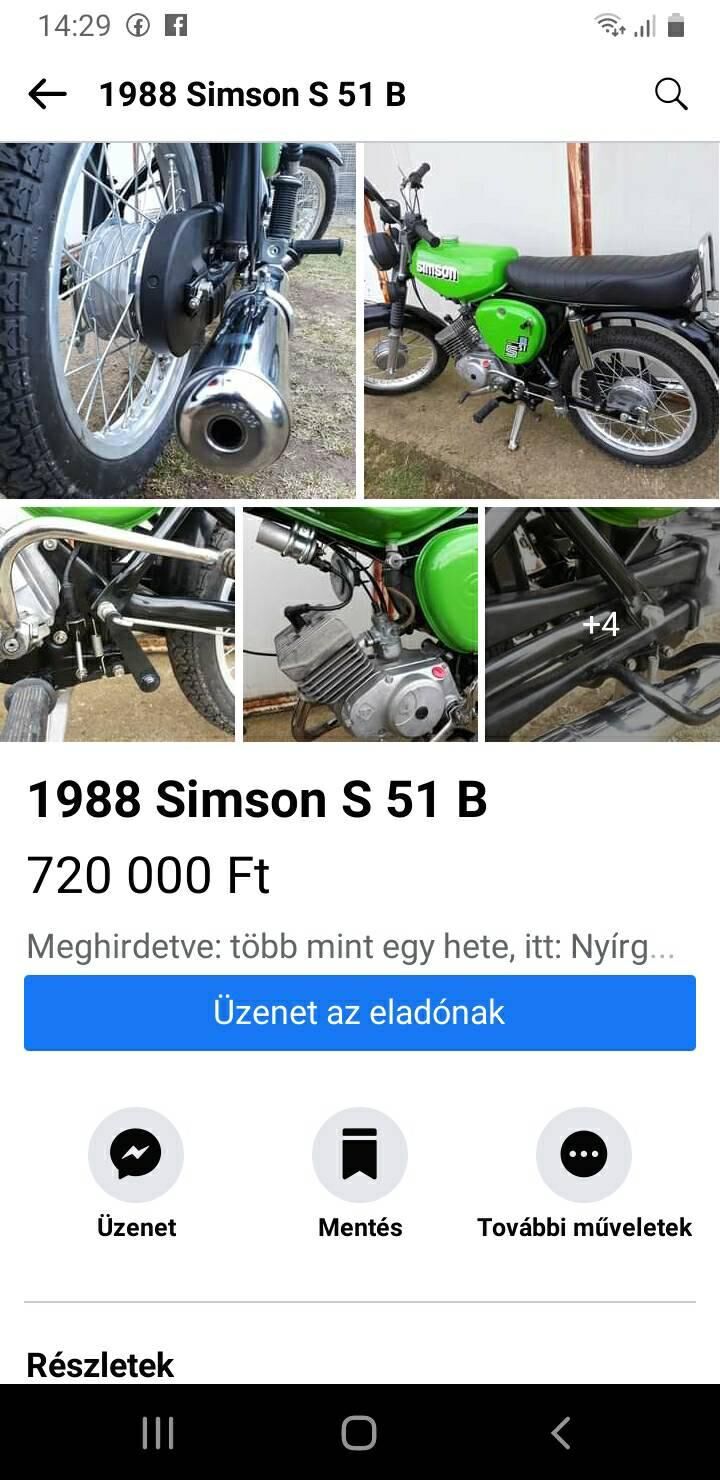Open the search magnifier icon

[671, 94]
